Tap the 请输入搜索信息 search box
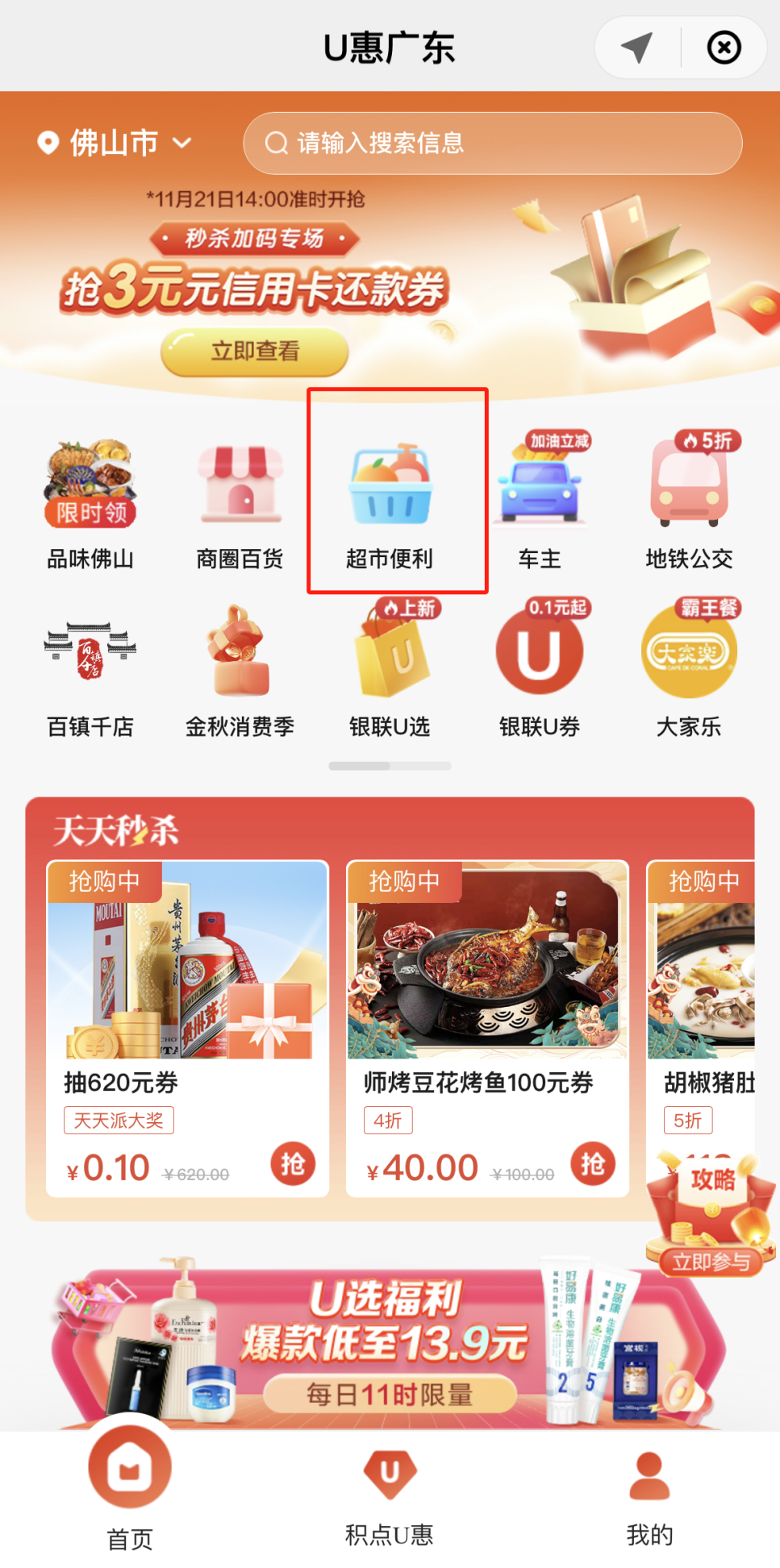The height and width of the screenshot is (1568, 780). 492,143
